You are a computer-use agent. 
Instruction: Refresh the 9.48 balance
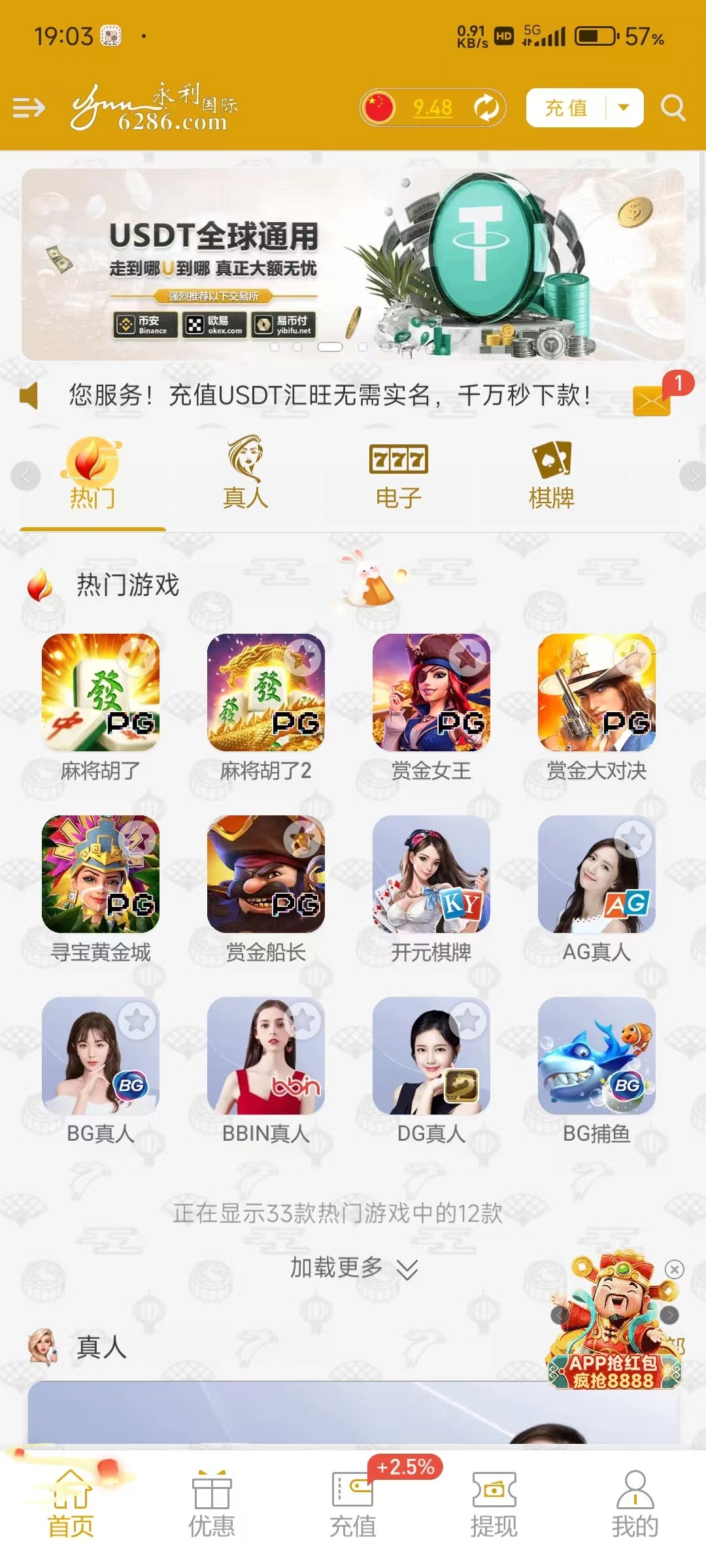pyautogui.click(x=486, y=107)
